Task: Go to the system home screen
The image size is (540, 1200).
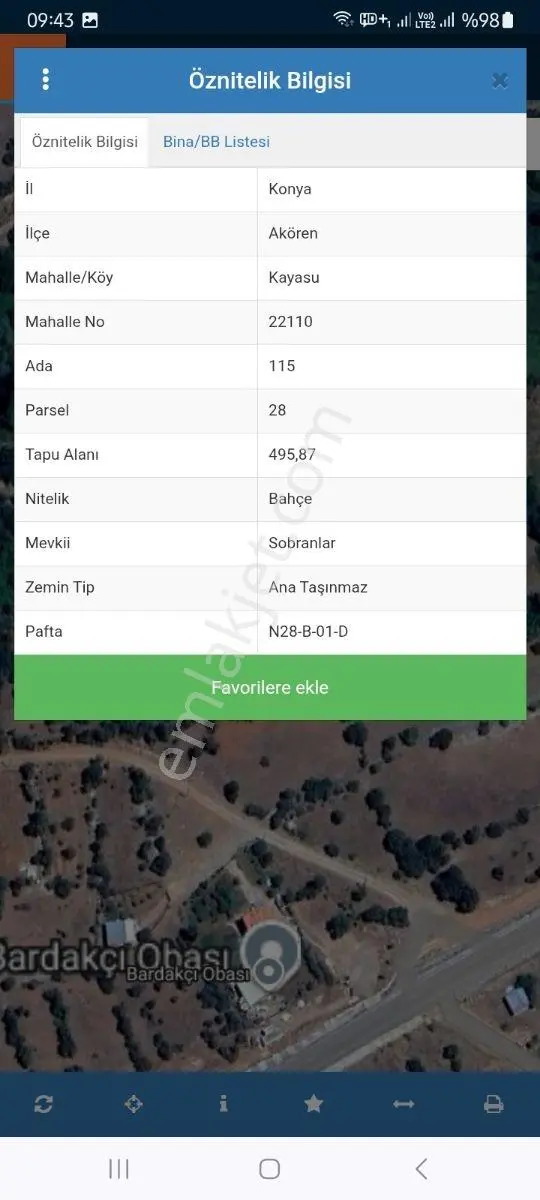Action: pyautogui.click(x=269, y=1168)
